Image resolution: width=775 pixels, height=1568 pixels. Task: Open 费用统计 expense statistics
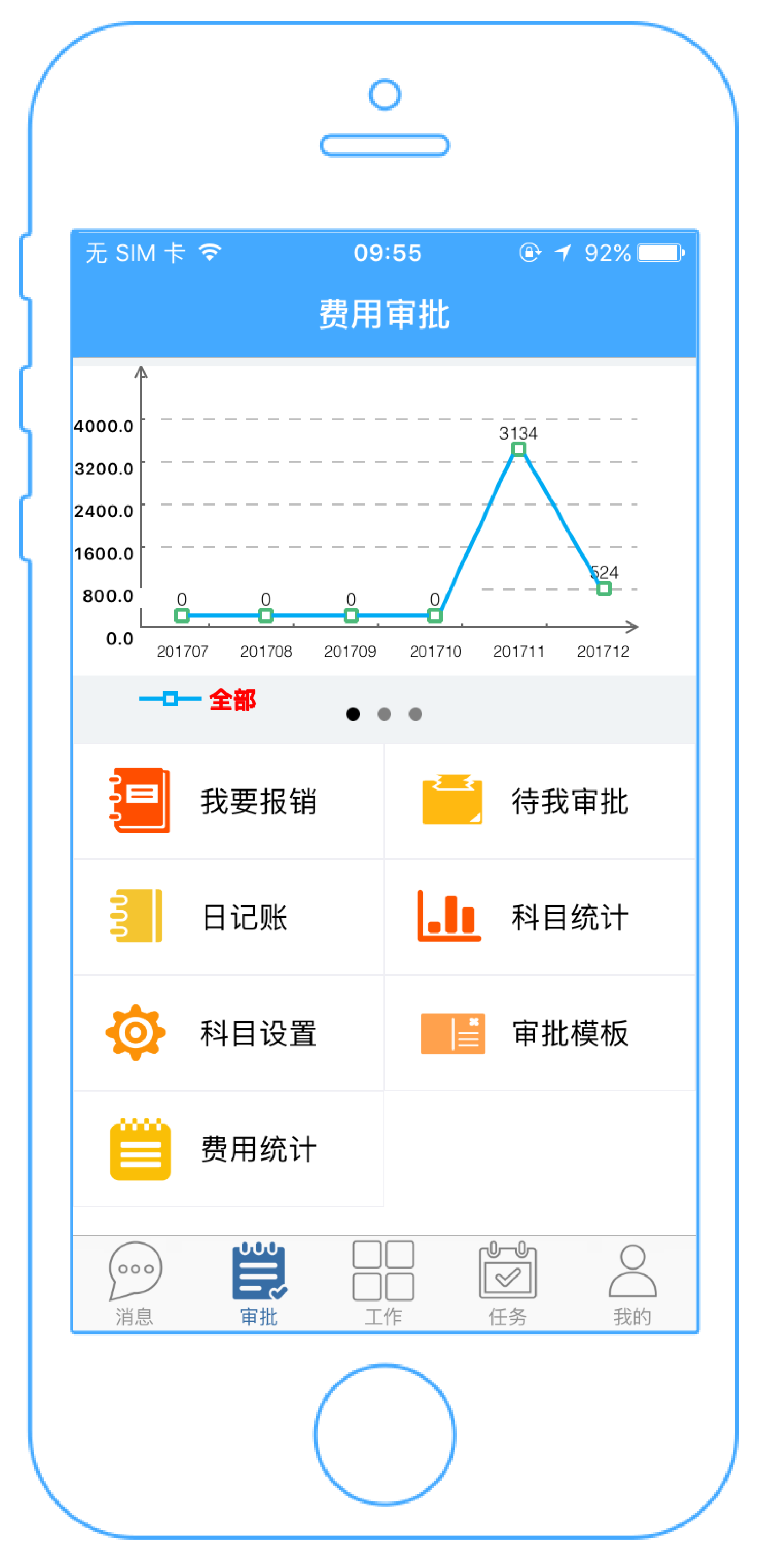point(228,1149)
